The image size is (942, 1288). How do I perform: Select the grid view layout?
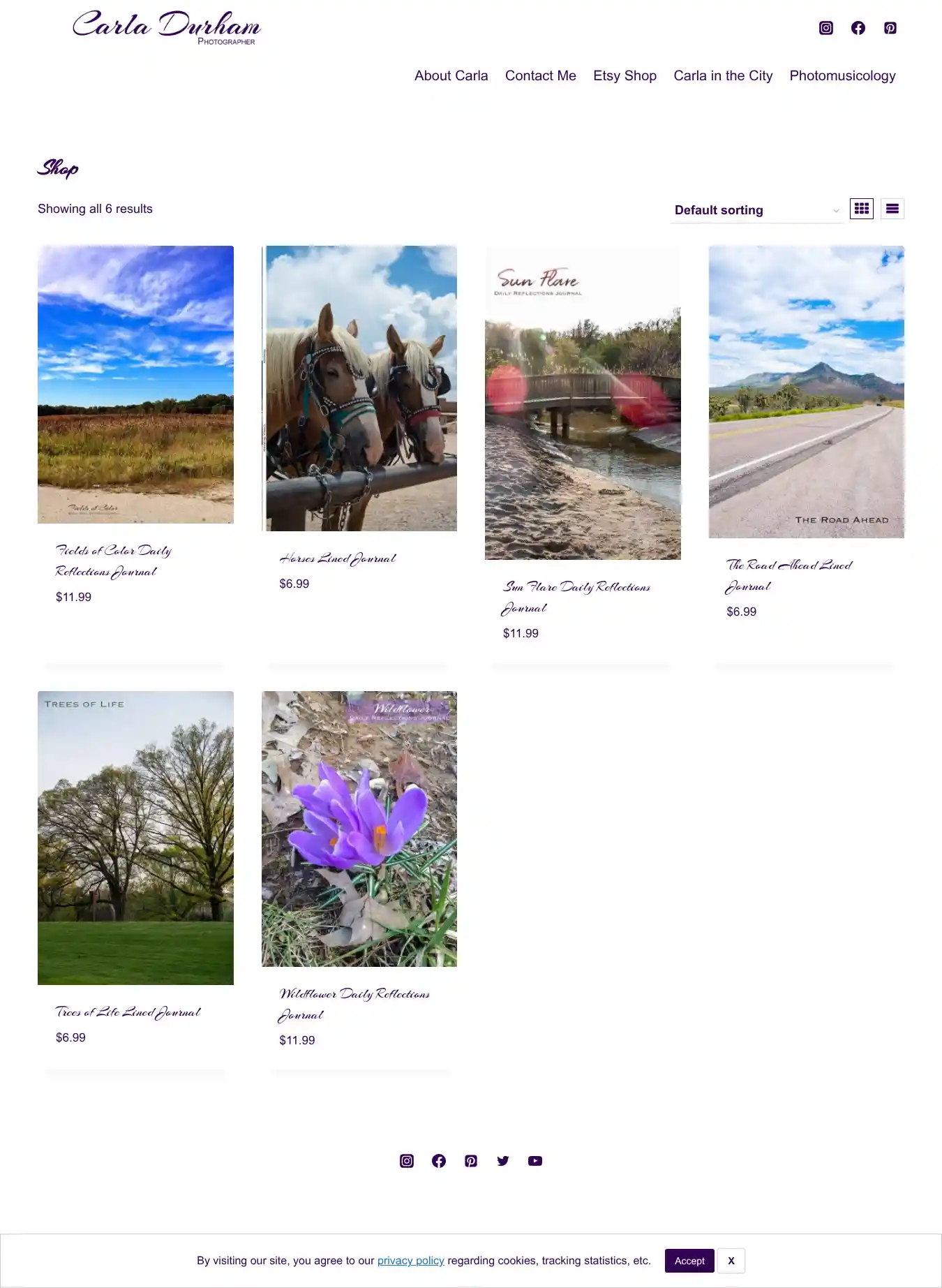click(x=861, y=209)
